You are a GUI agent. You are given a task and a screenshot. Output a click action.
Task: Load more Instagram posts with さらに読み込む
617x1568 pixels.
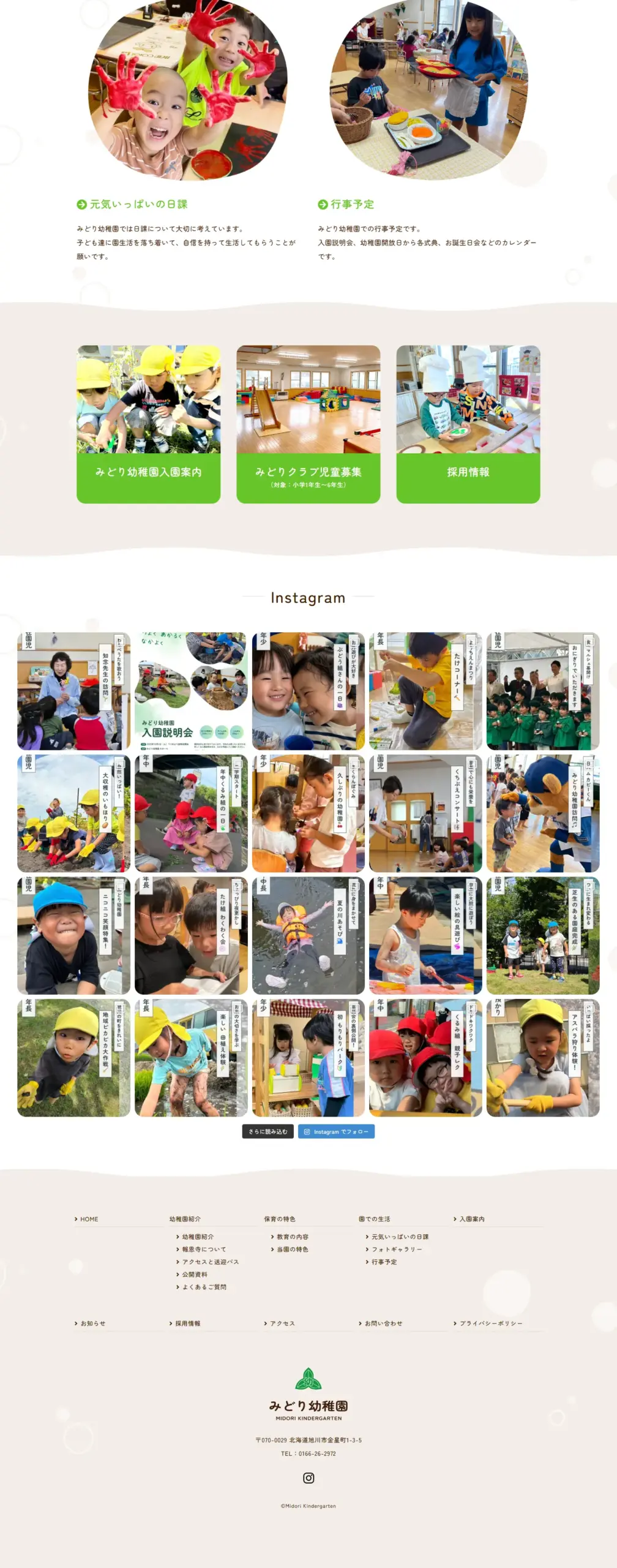pyautogui.click(x=267, y=1131)
